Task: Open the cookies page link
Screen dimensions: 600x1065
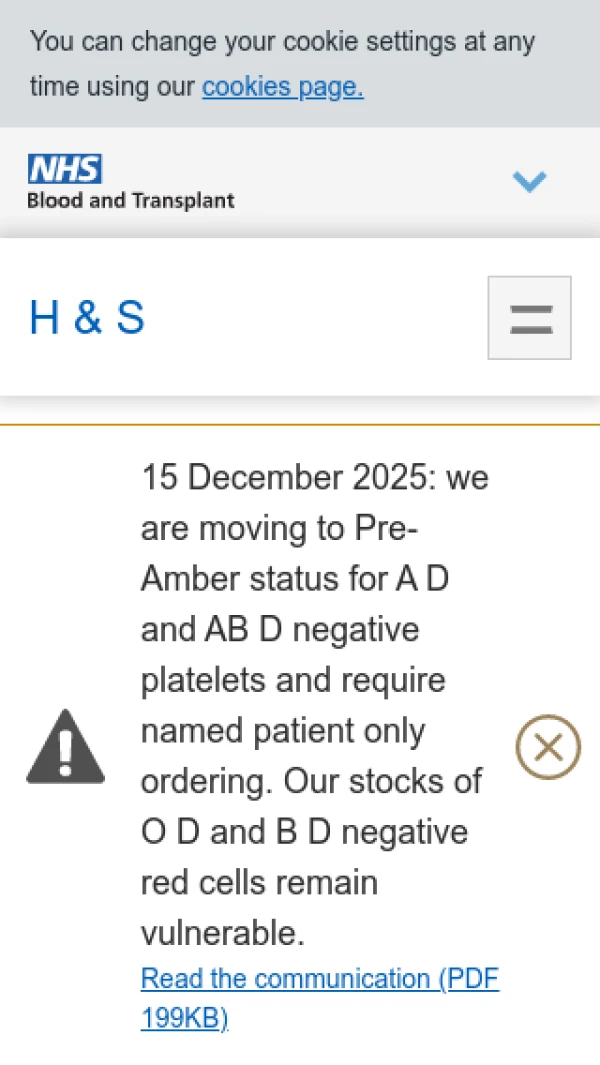Action: 282,87
